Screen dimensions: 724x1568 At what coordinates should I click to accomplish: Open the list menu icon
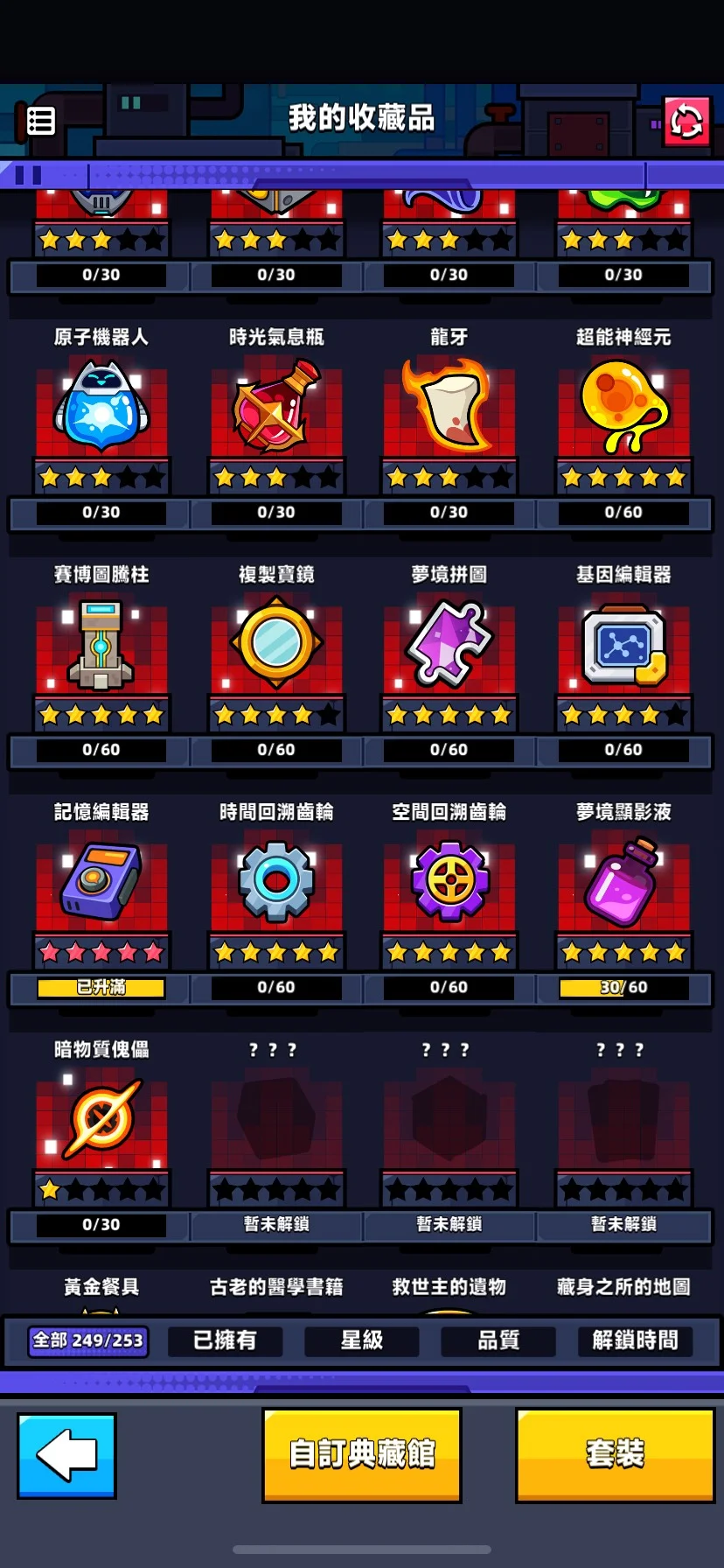pyautogui.click(x=40, y=121)
